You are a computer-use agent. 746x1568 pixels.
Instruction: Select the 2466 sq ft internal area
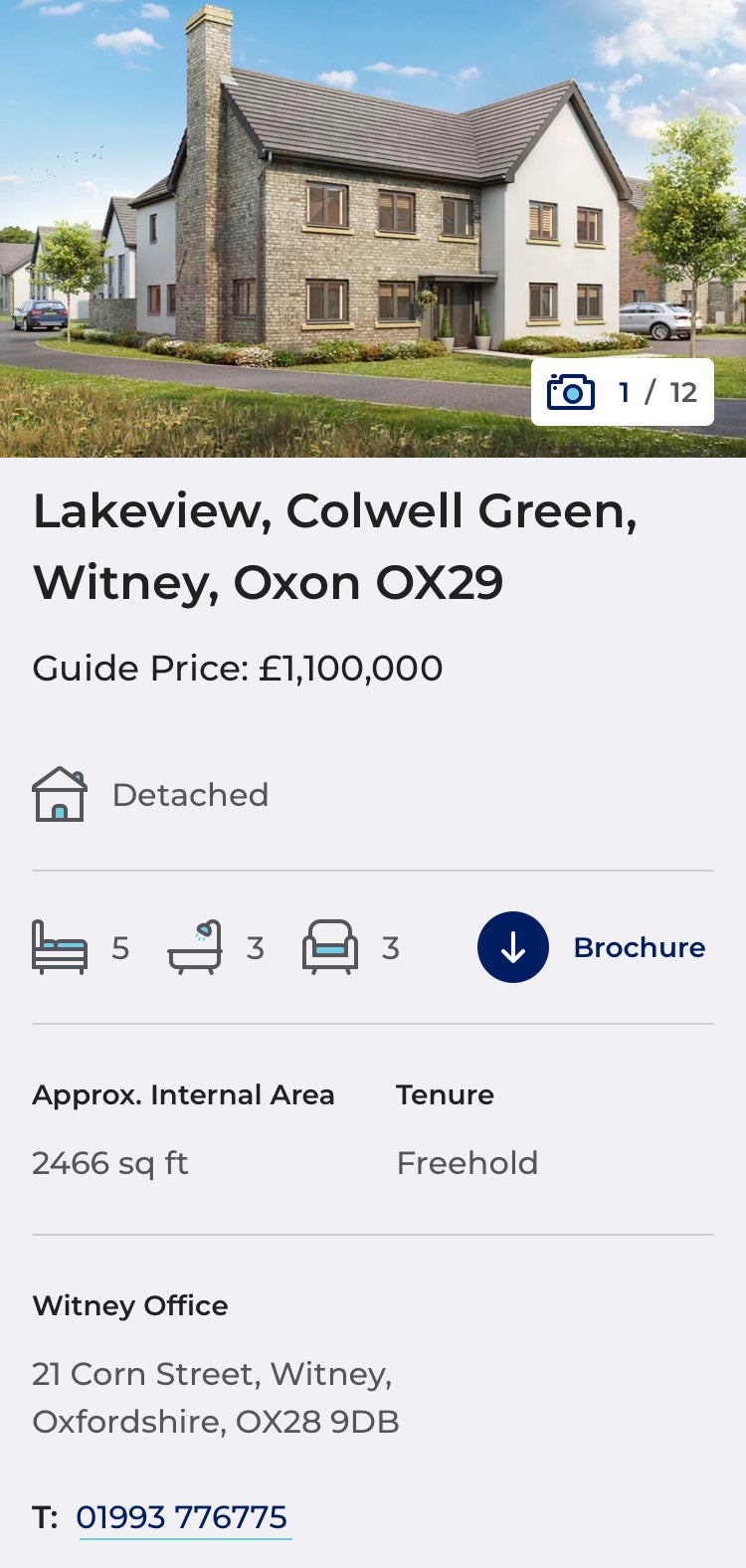click(110, 1162)
